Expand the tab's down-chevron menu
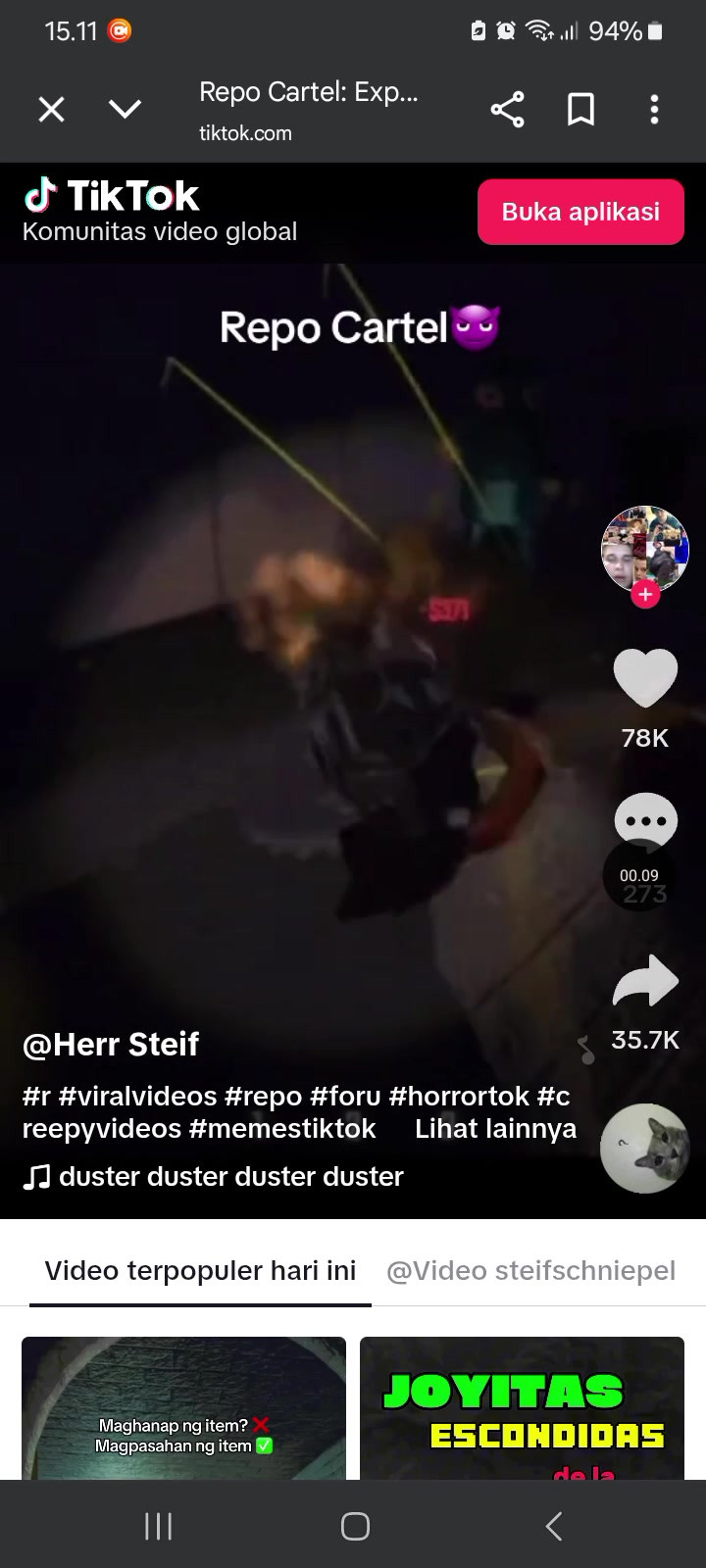This screenshot has height=1568, width=706. click(125, 109)
